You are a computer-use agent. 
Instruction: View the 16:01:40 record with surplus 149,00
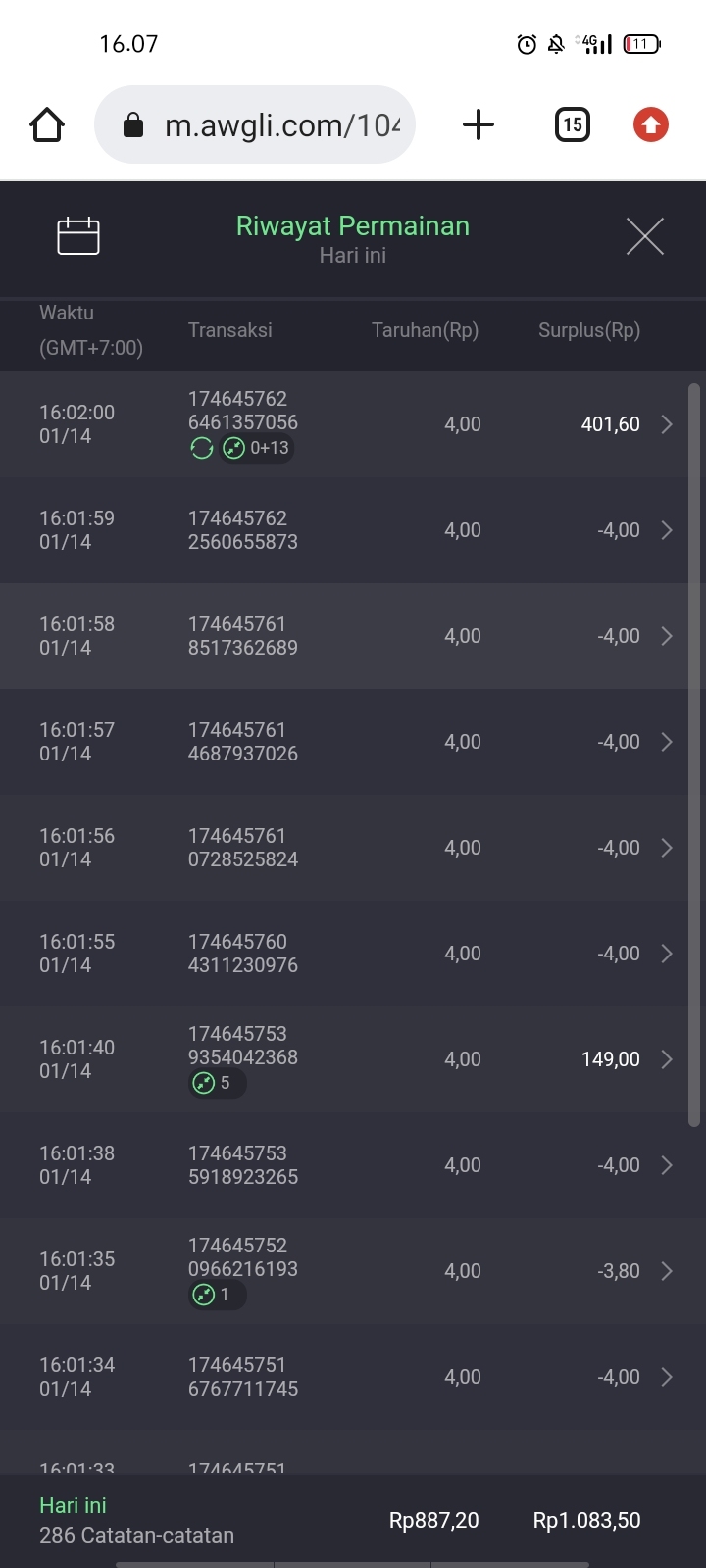[353, 1059]
